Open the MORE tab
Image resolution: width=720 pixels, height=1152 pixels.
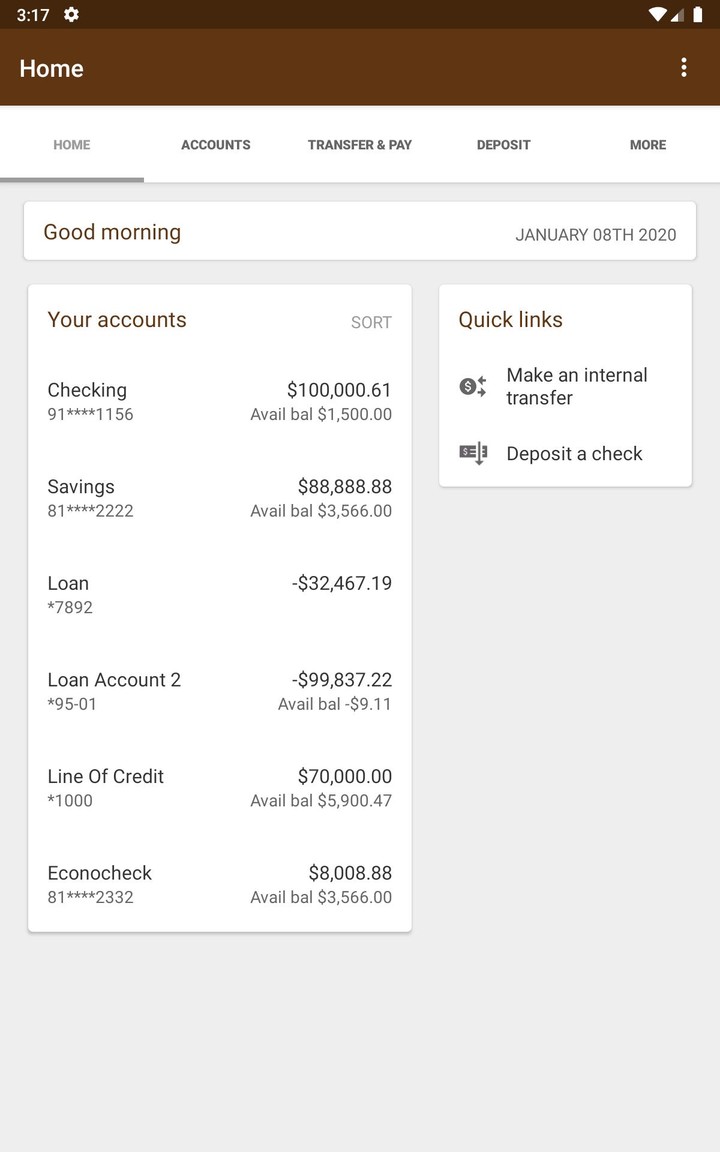pyautogui.click(x=647, y=144)
